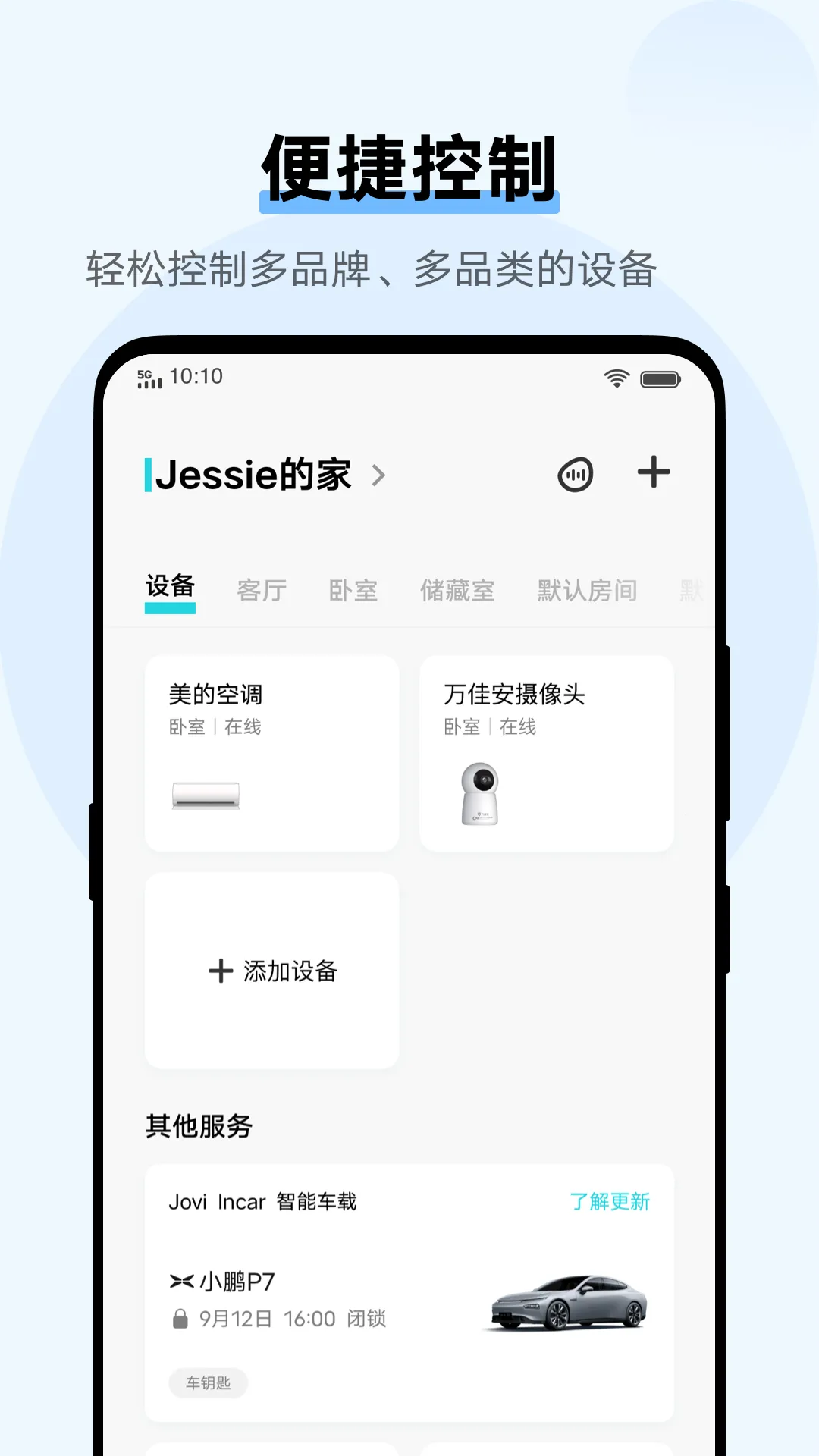Tap the battery level indicator
The width and height of the screenshot is (819, 1456).
(x=663, y=377)
